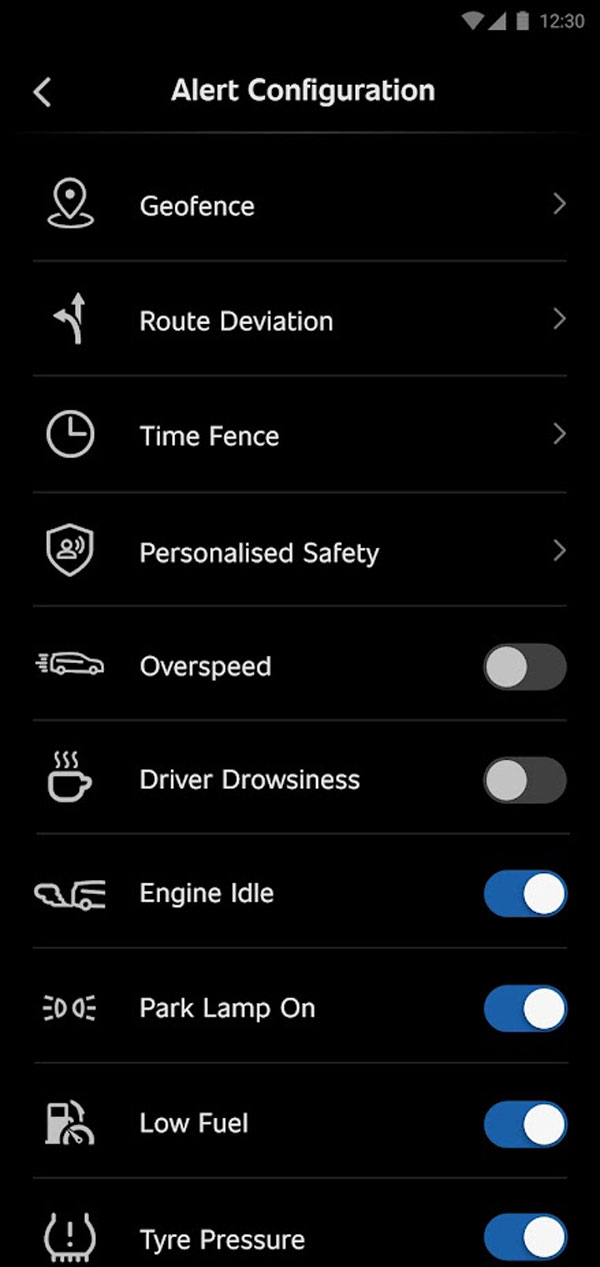The width and height of the screenshot is (600, 1267).
Task: Toggle the Tyre Pressure alert off
Action: (x=524, y=1239)
